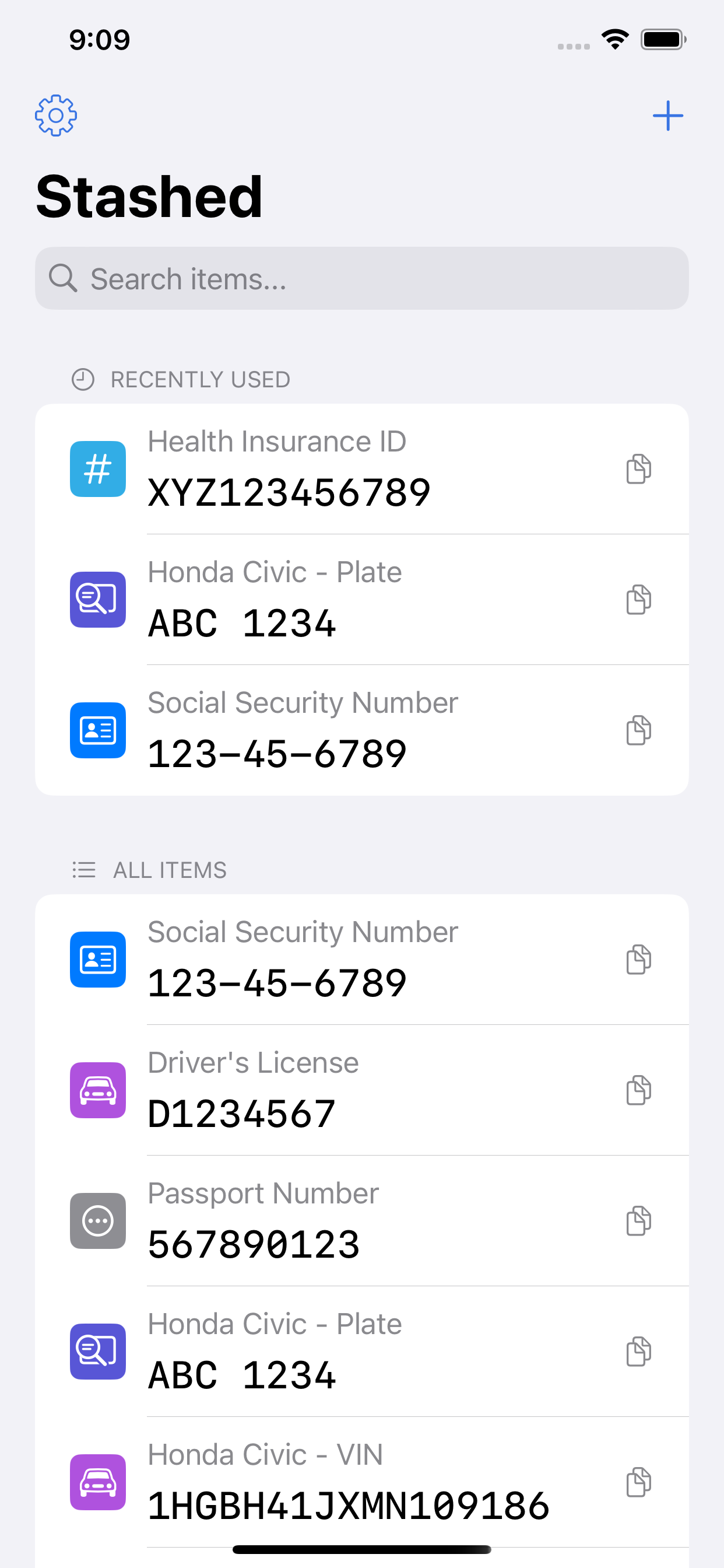Select the license plate icon next to Honda Civic - Plate
Viewport: 724px width, 1568px height.
(97, 599)
